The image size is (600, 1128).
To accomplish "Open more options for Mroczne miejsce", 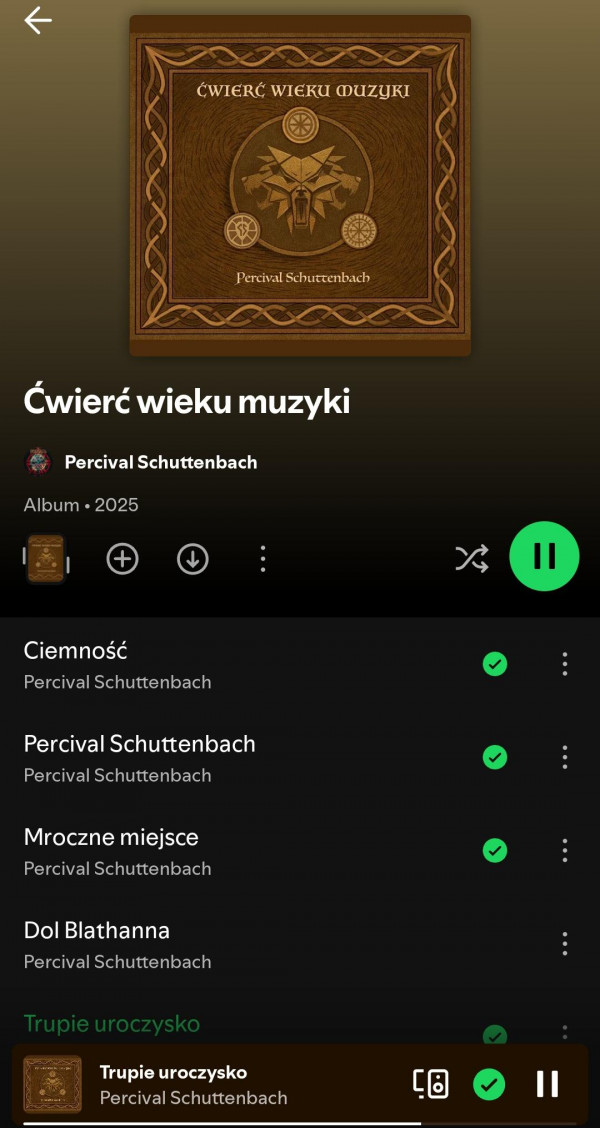I will pyautogui.click(x=565, y=850).
